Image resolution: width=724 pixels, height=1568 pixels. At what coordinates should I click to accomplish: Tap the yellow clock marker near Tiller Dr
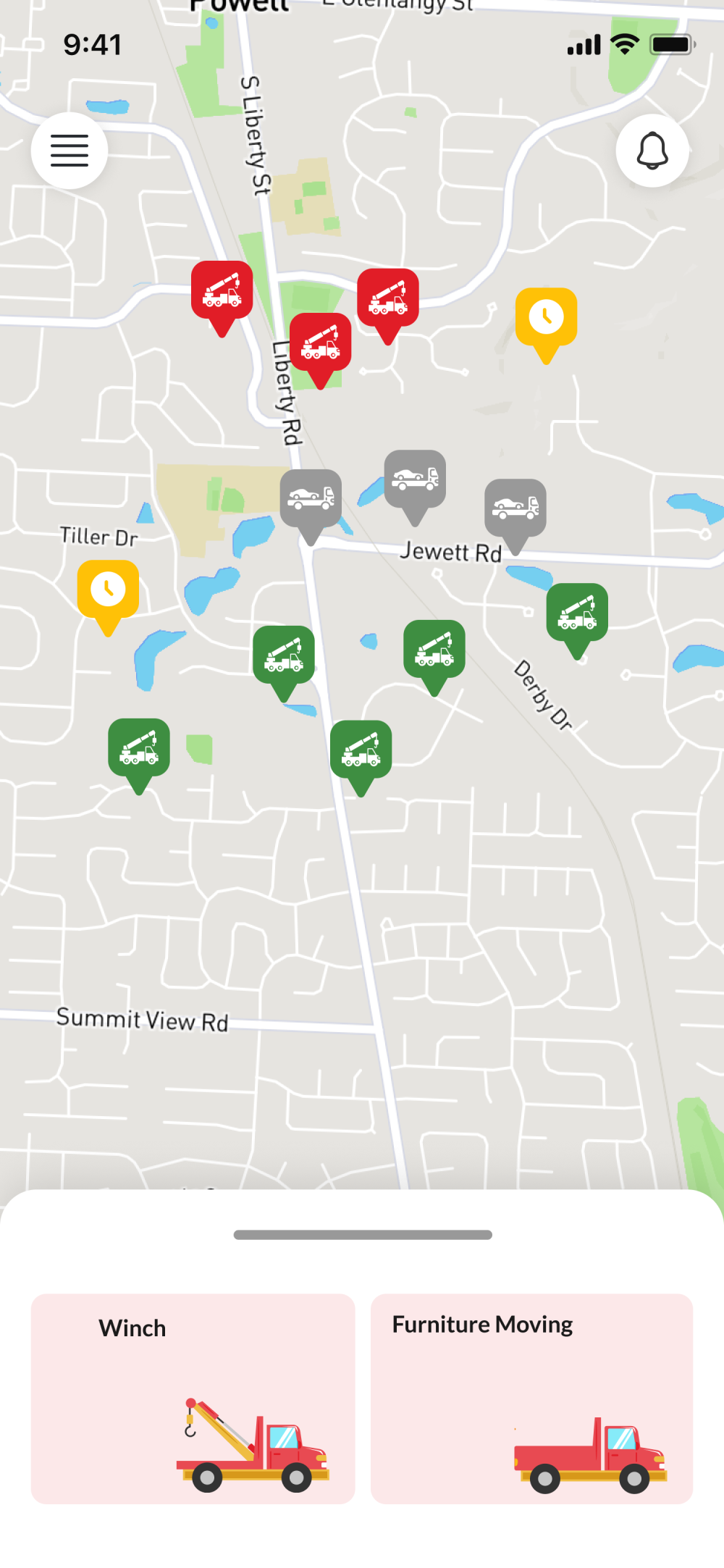click(108, 590)
